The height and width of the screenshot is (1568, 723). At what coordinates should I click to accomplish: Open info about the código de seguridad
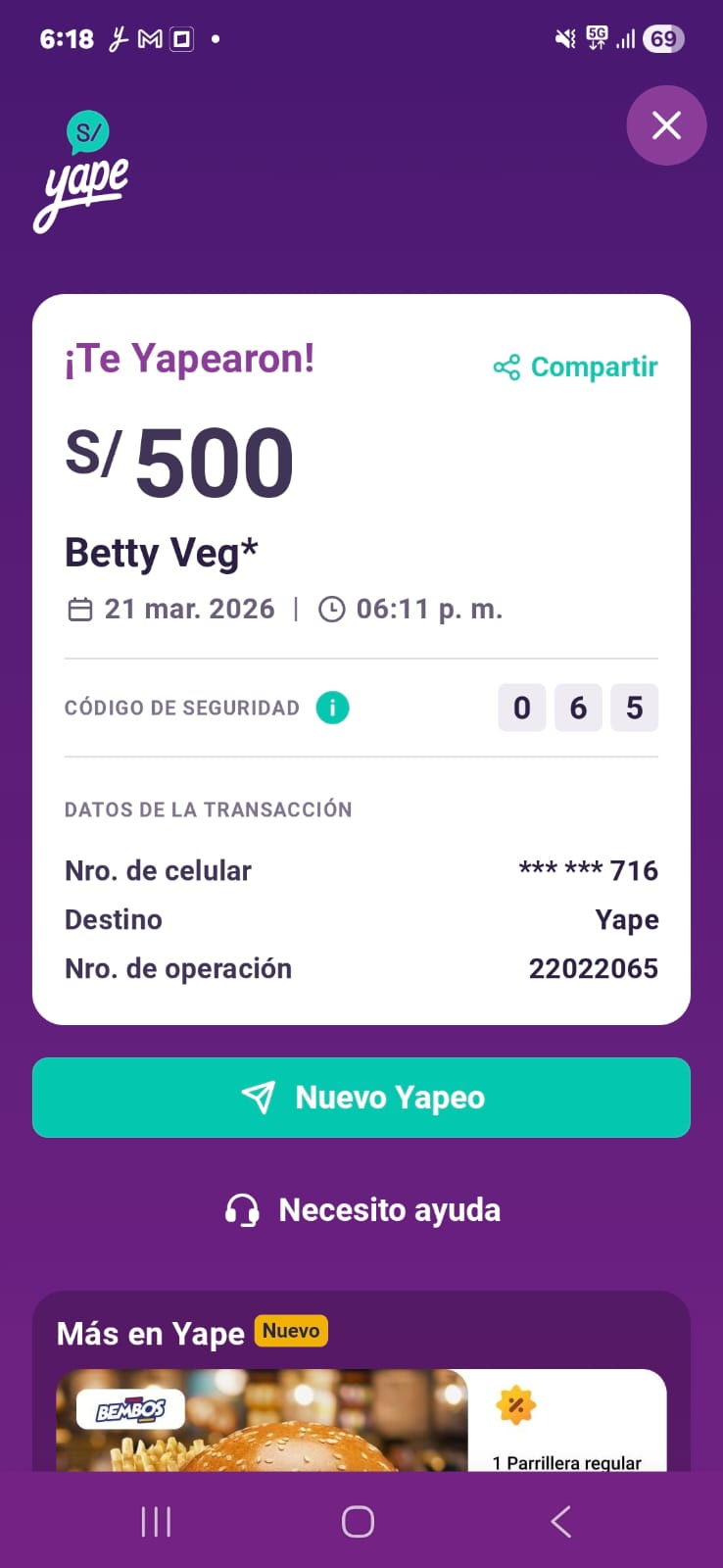pyautogui.click(x=332, y=708)
